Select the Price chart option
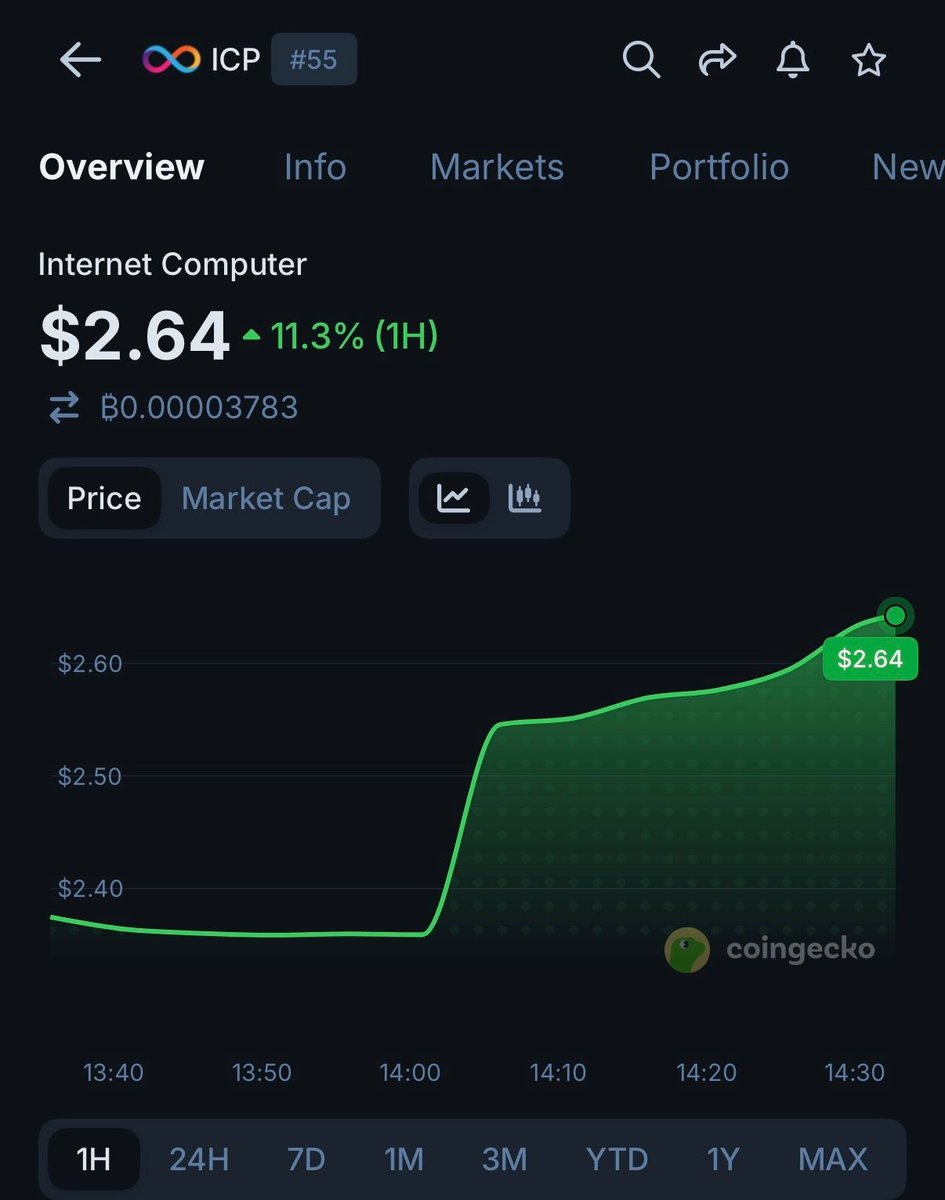Screen dimensions: 945x1200 [104, 498]
